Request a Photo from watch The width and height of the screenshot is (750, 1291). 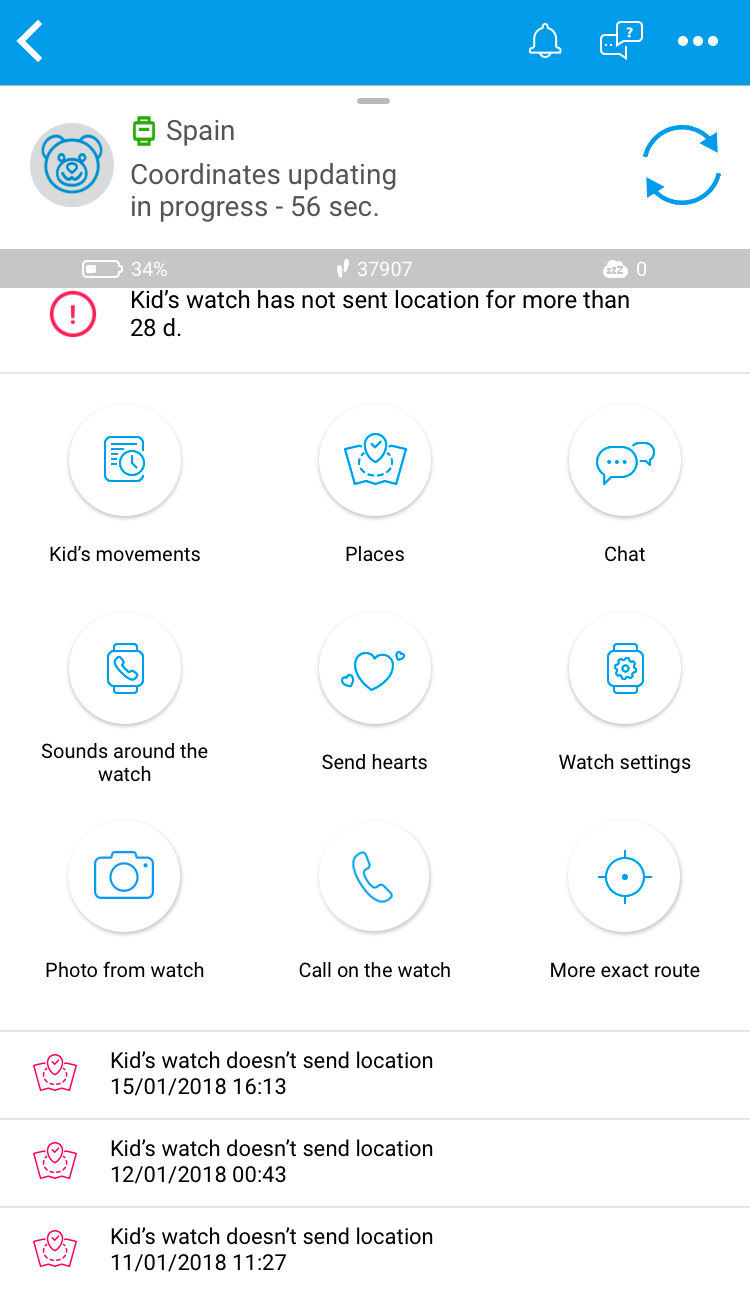coord(125,877)
